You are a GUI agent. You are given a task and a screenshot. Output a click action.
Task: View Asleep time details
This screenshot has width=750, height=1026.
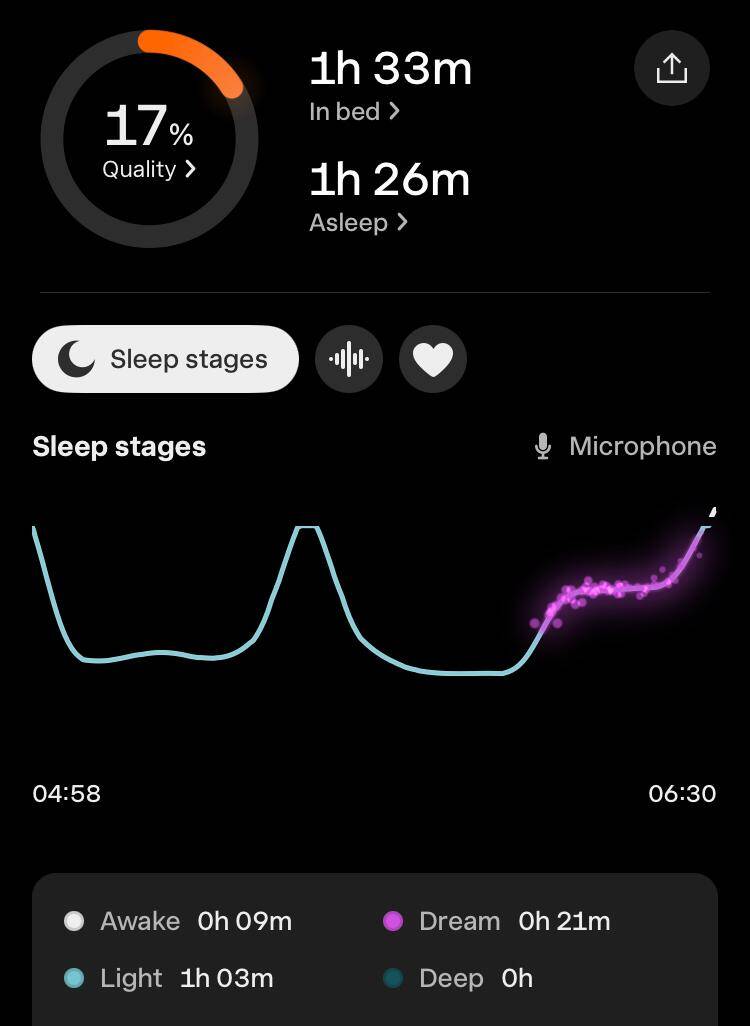coord(358,223)
